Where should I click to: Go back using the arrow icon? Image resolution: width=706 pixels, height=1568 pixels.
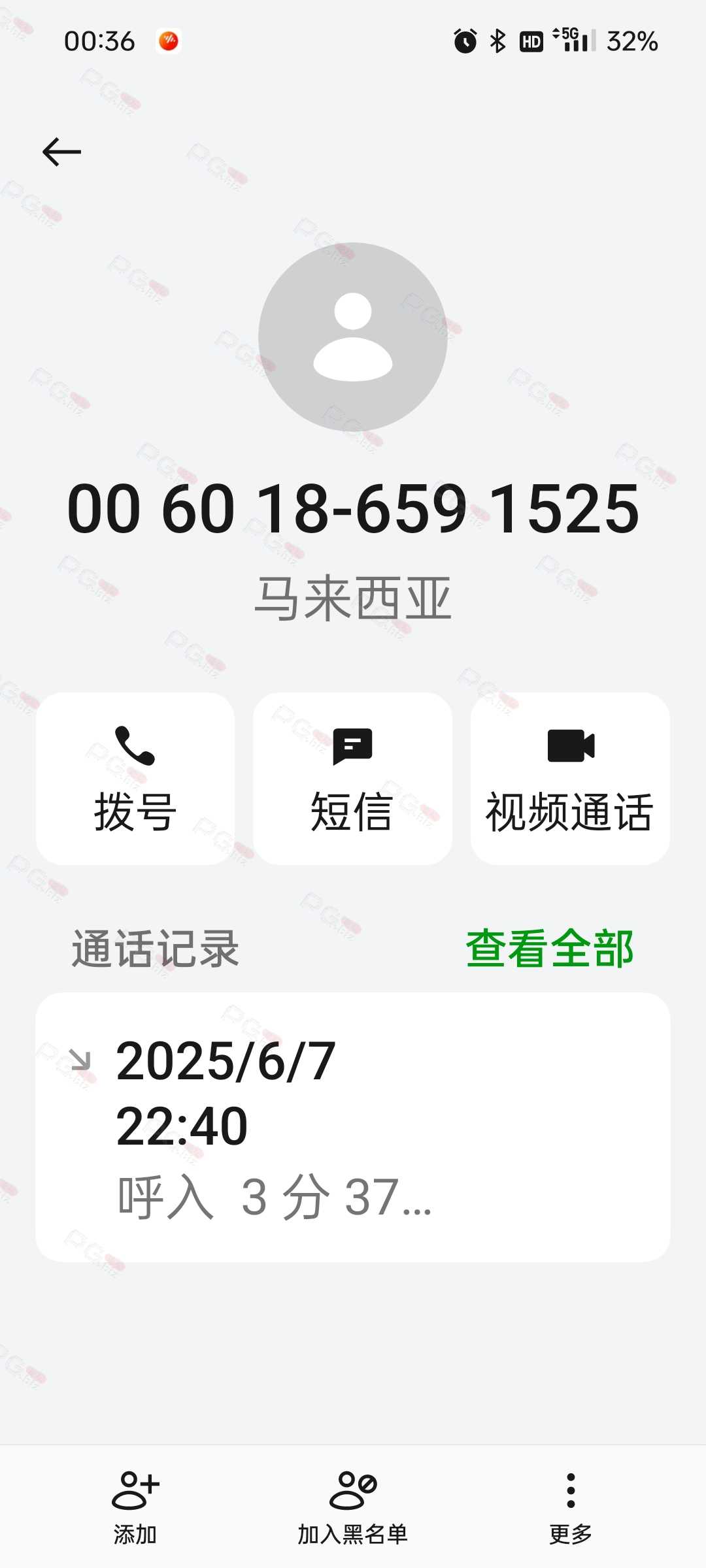pyautogui.click(x=61, y=152)
